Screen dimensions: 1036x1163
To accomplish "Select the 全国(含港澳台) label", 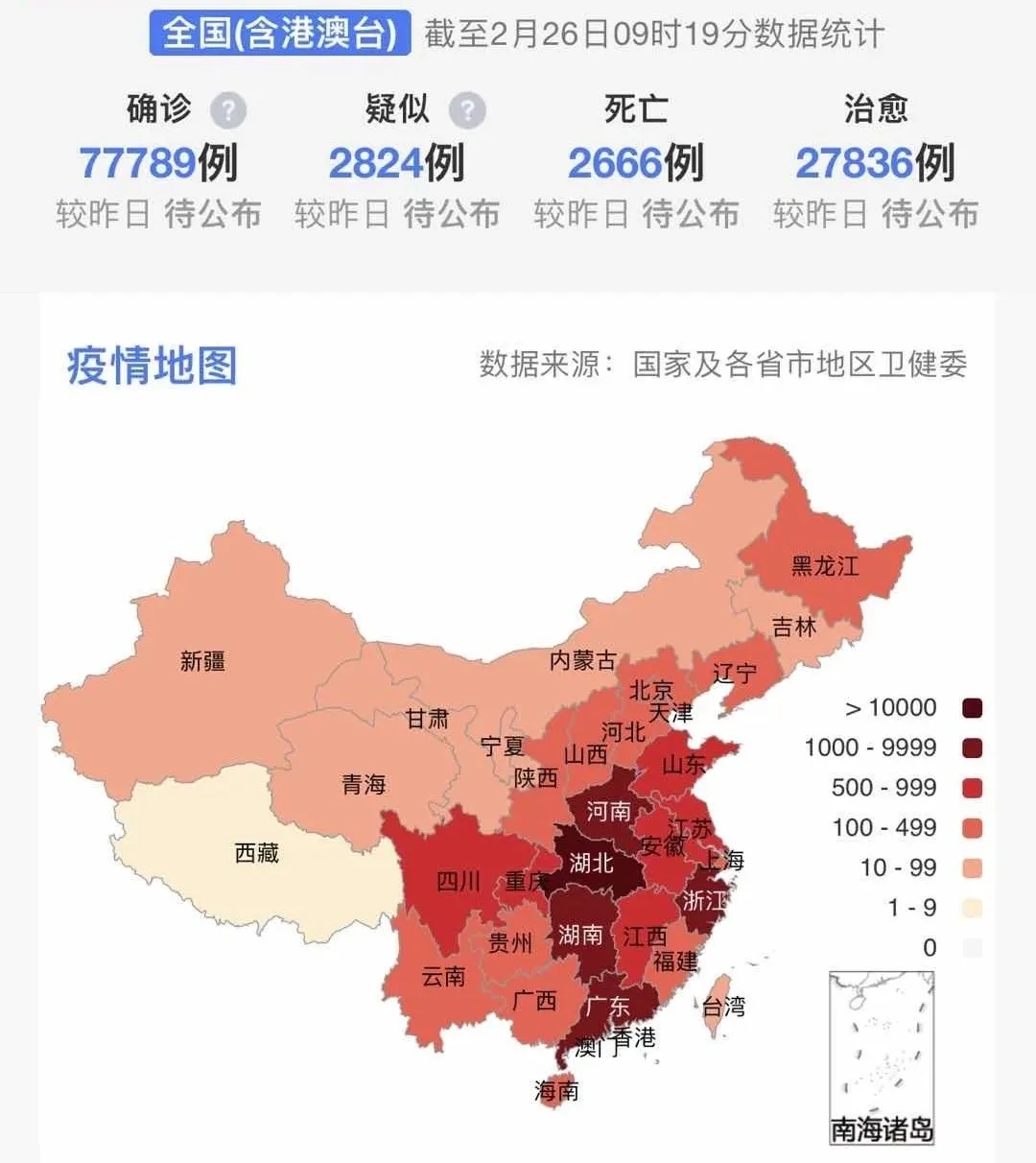I will 280,34.
